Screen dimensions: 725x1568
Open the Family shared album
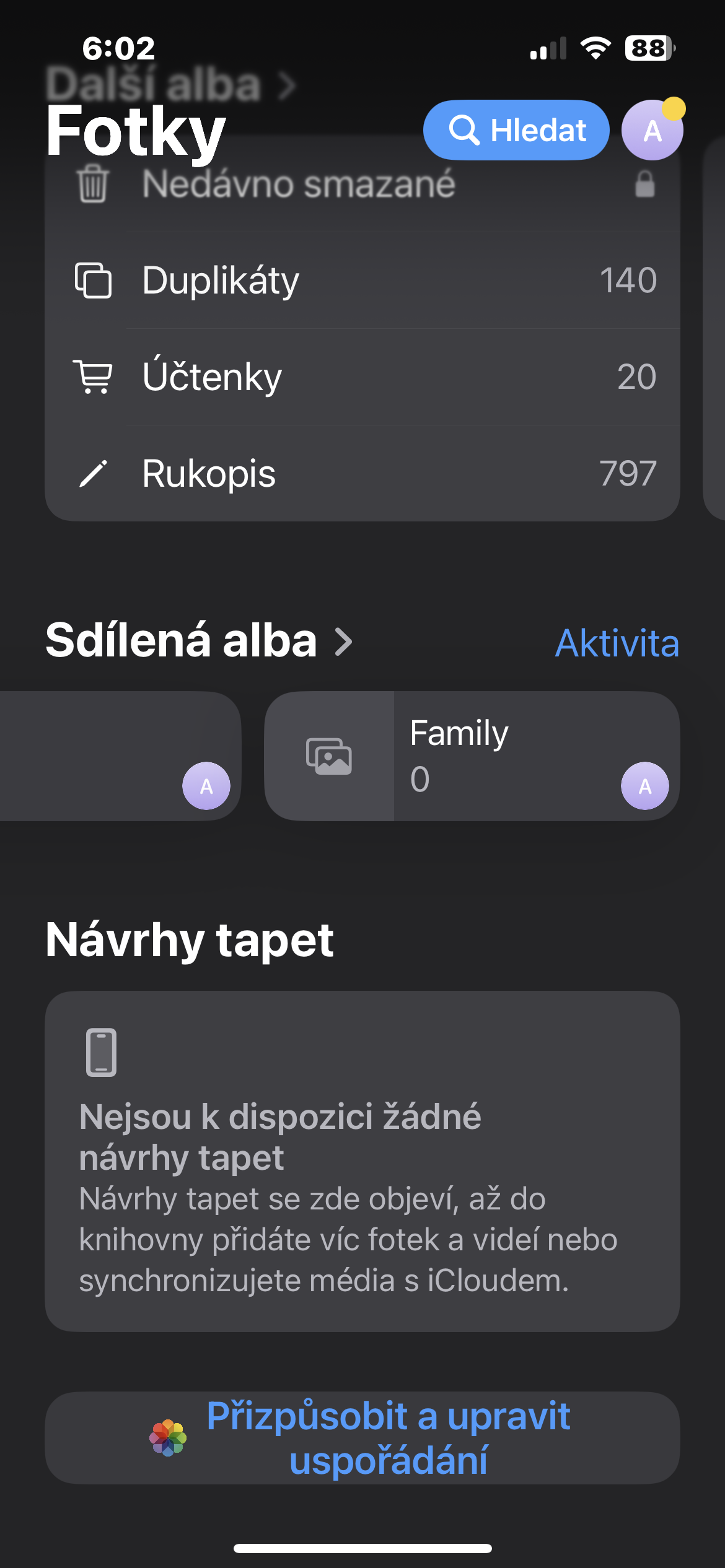click(x=471, y=756)
